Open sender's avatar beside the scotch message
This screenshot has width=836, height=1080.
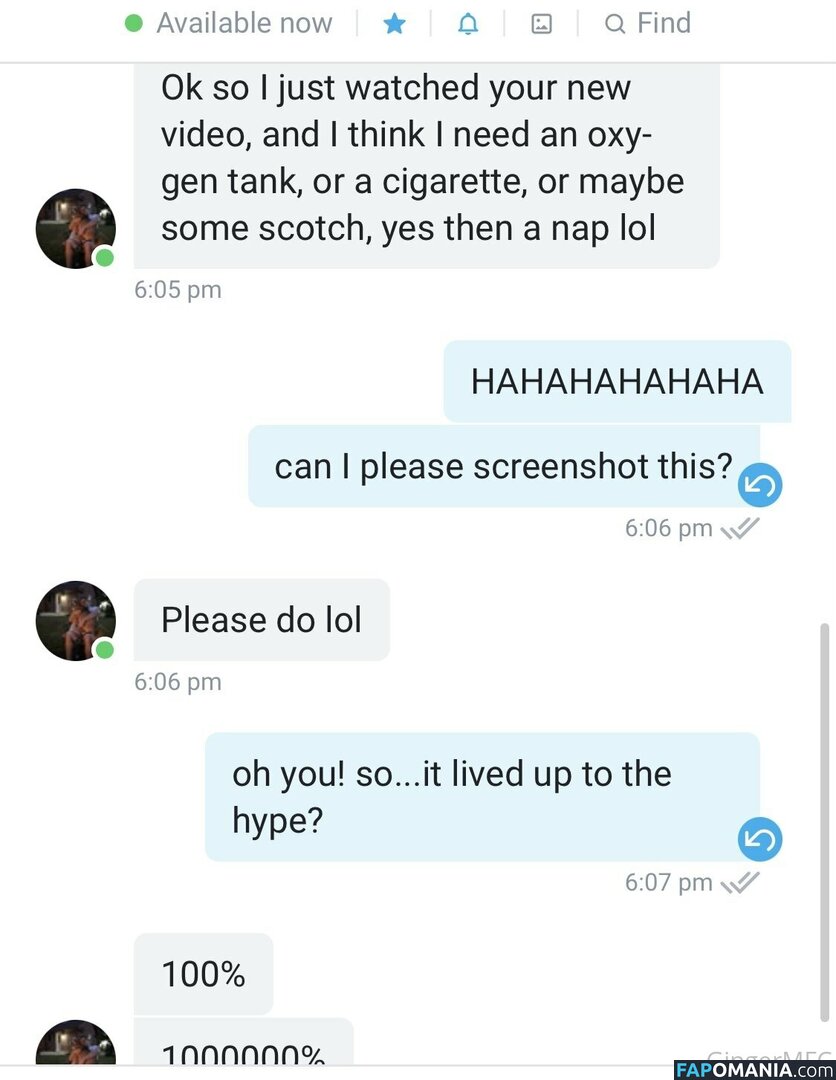click(76, 228)
